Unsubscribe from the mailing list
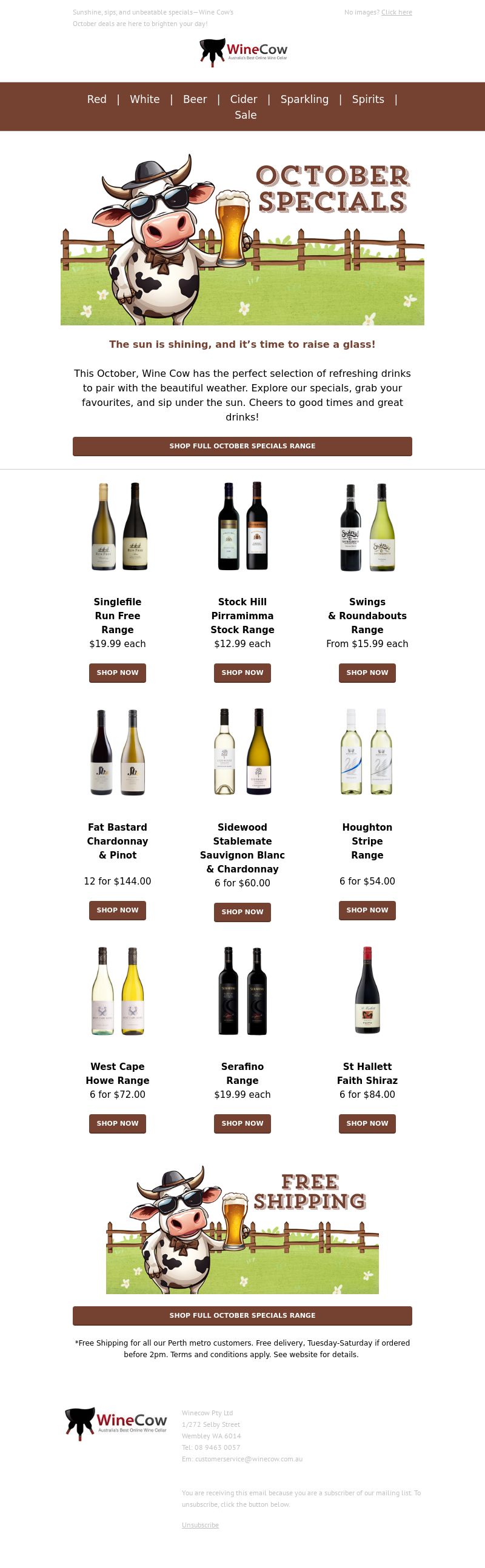Screen dimensions: 485x1568 pyautogui.click(x=200, y=1525)
